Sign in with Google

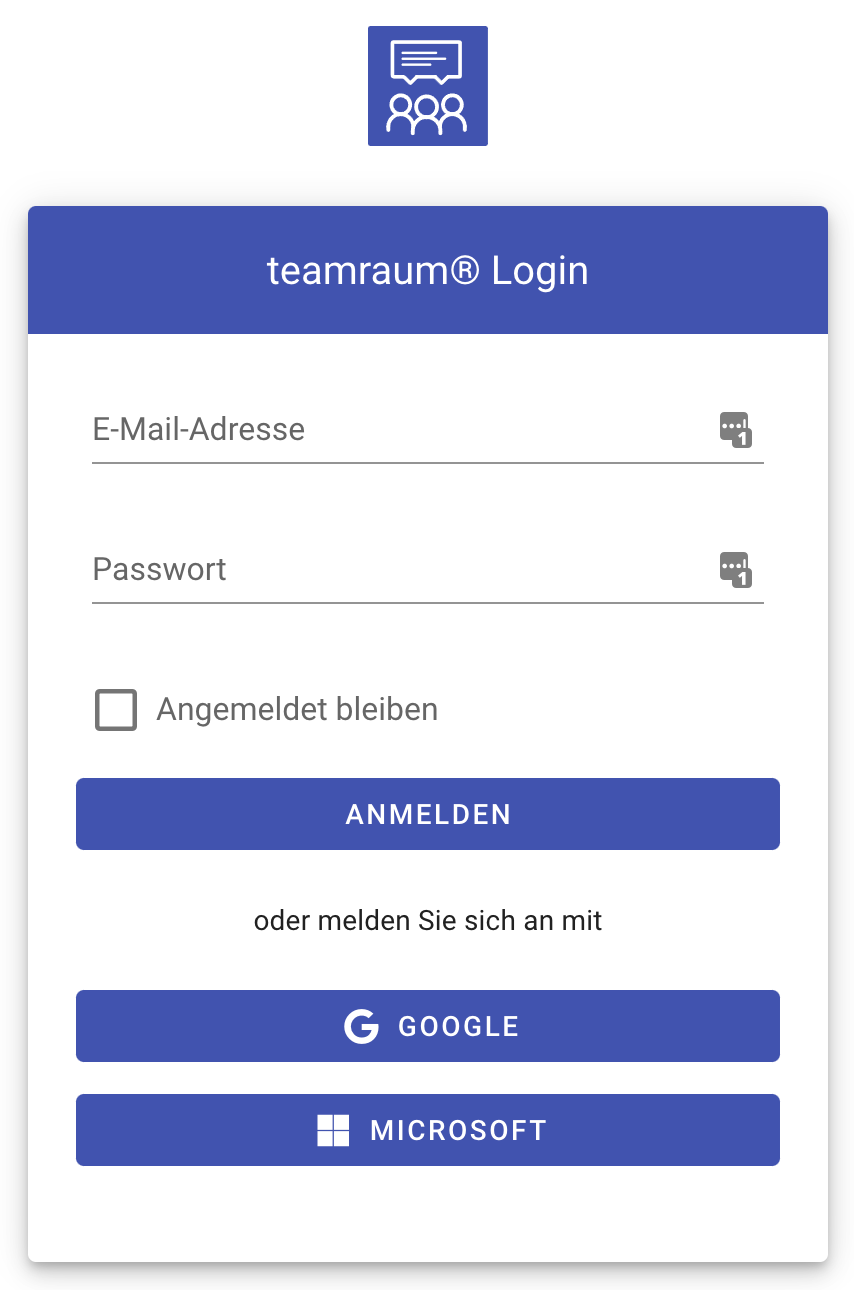(428, 1026)
